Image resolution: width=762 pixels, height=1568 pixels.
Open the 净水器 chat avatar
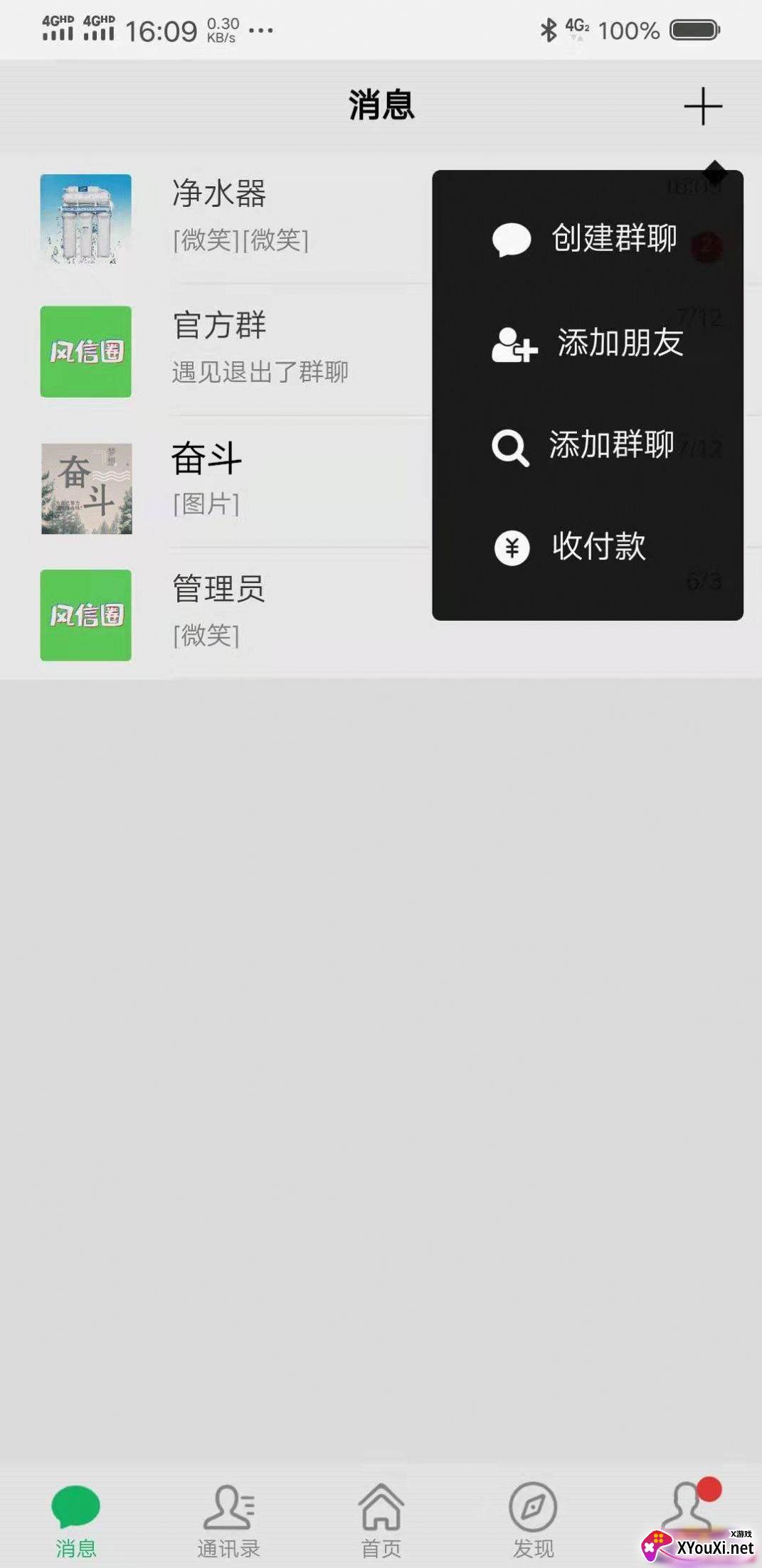click(85, 219)
